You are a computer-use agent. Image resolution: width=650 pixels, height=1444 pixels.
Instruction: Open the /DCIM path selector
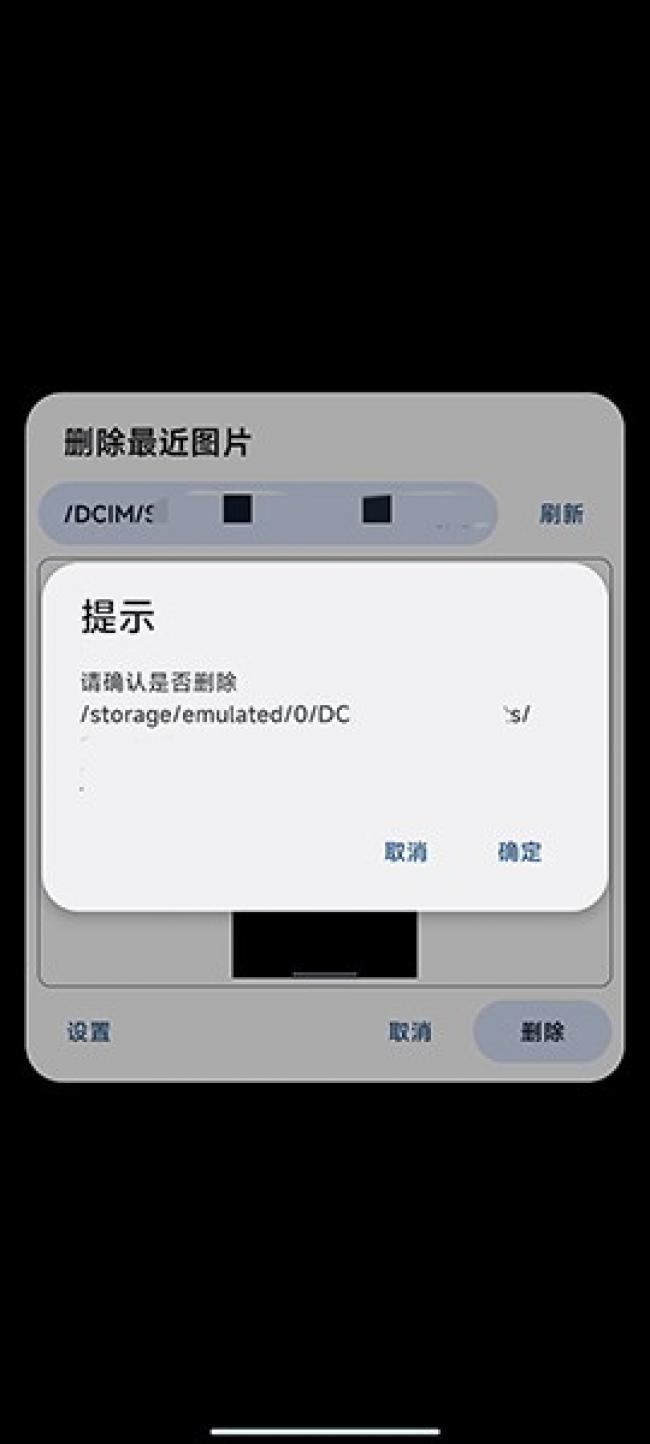tap(267, 514)
